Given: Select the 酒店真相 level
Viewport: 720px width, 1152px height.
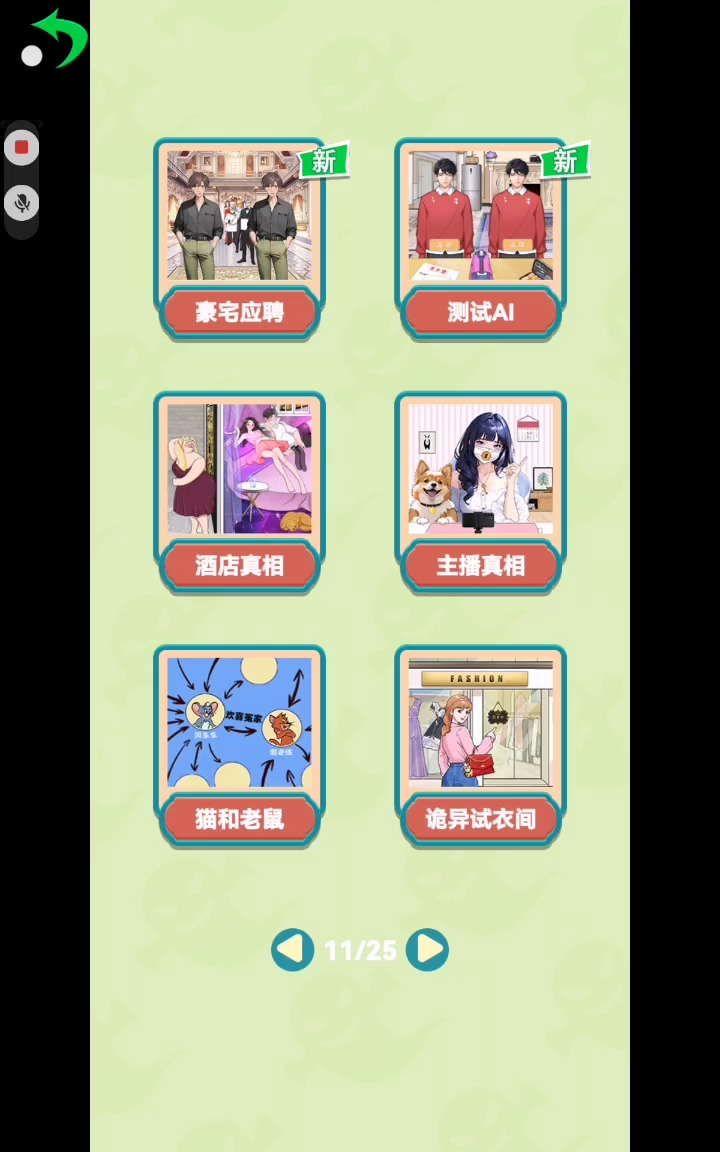Looking at the screenshot, I should point(240,493).
